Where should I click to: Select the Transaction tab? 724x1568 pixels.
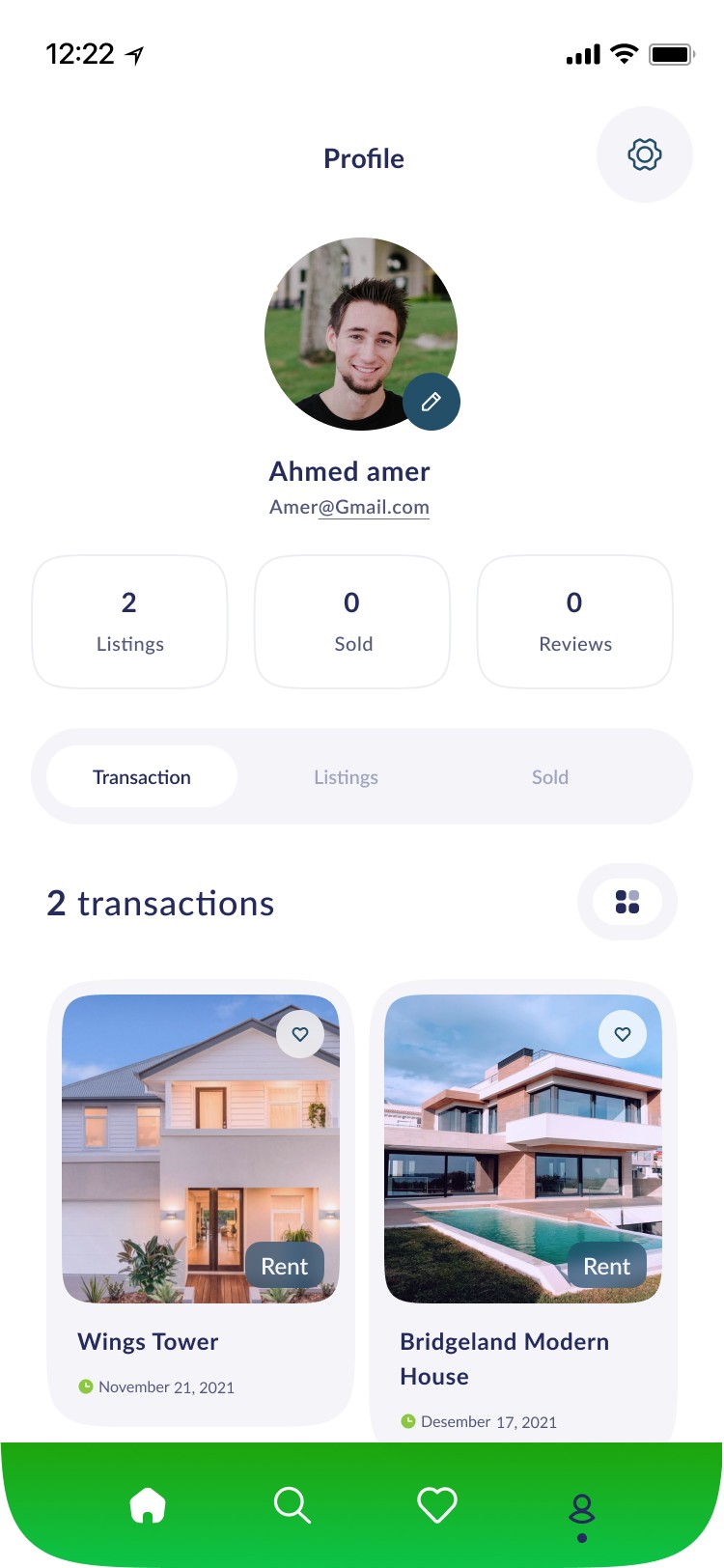[142, 777]
